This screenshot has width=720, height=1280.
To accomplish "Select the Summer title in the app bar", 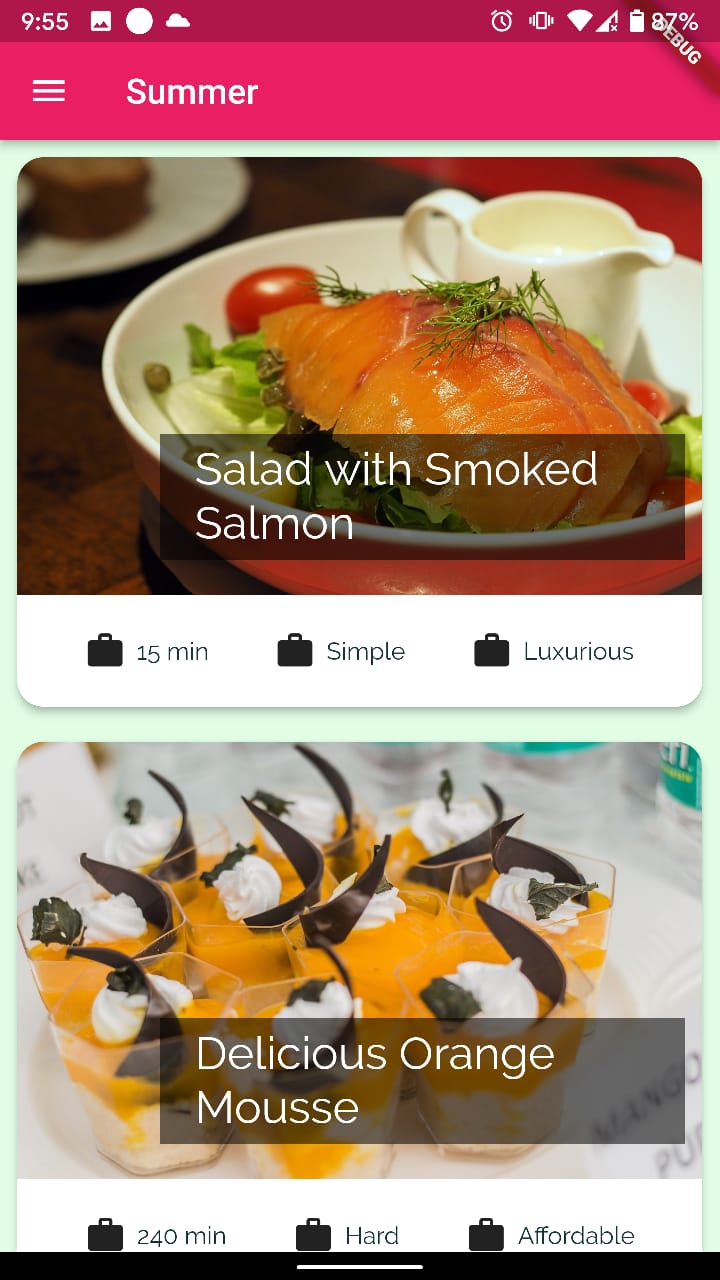I will tap(191, 91).
